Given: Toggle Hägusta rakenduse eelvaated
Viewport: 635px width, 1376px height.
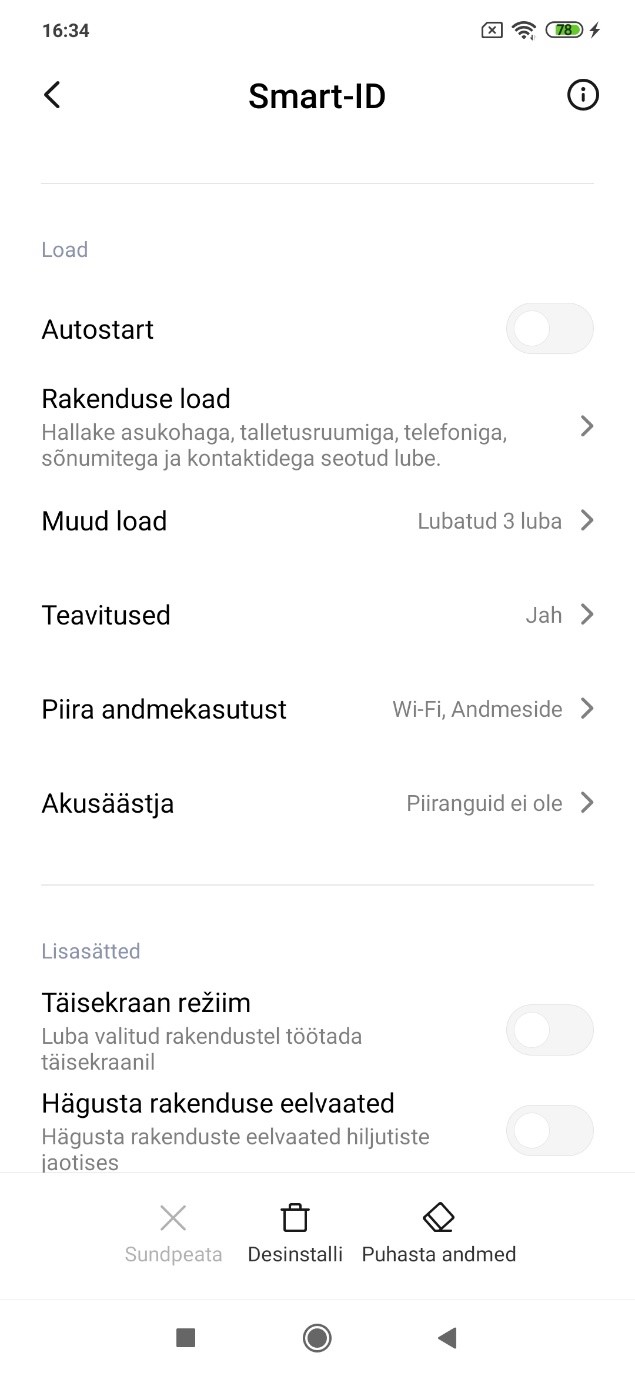Looking at the screenshot, I should pos(550,1131).
